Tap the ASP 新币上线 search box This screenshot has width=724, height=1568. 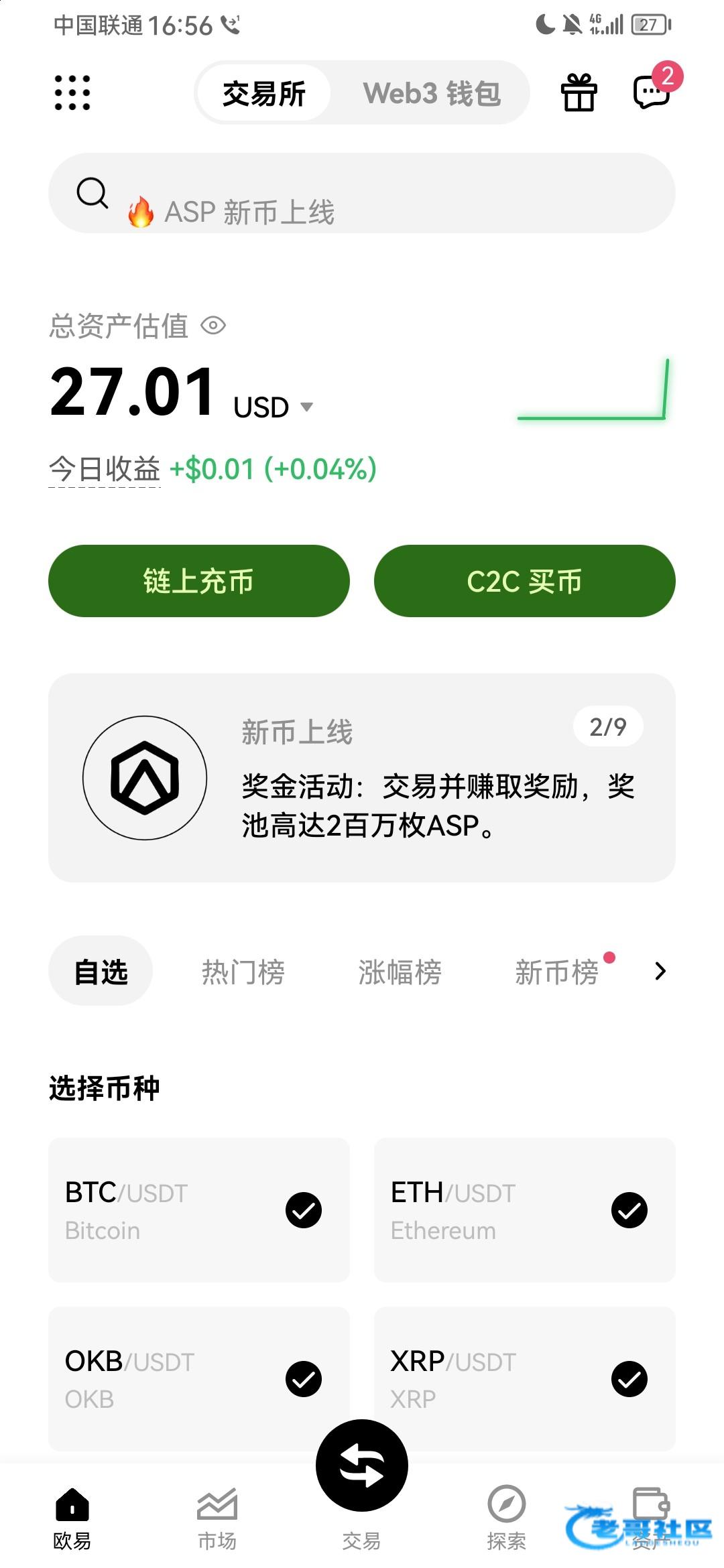362,194
